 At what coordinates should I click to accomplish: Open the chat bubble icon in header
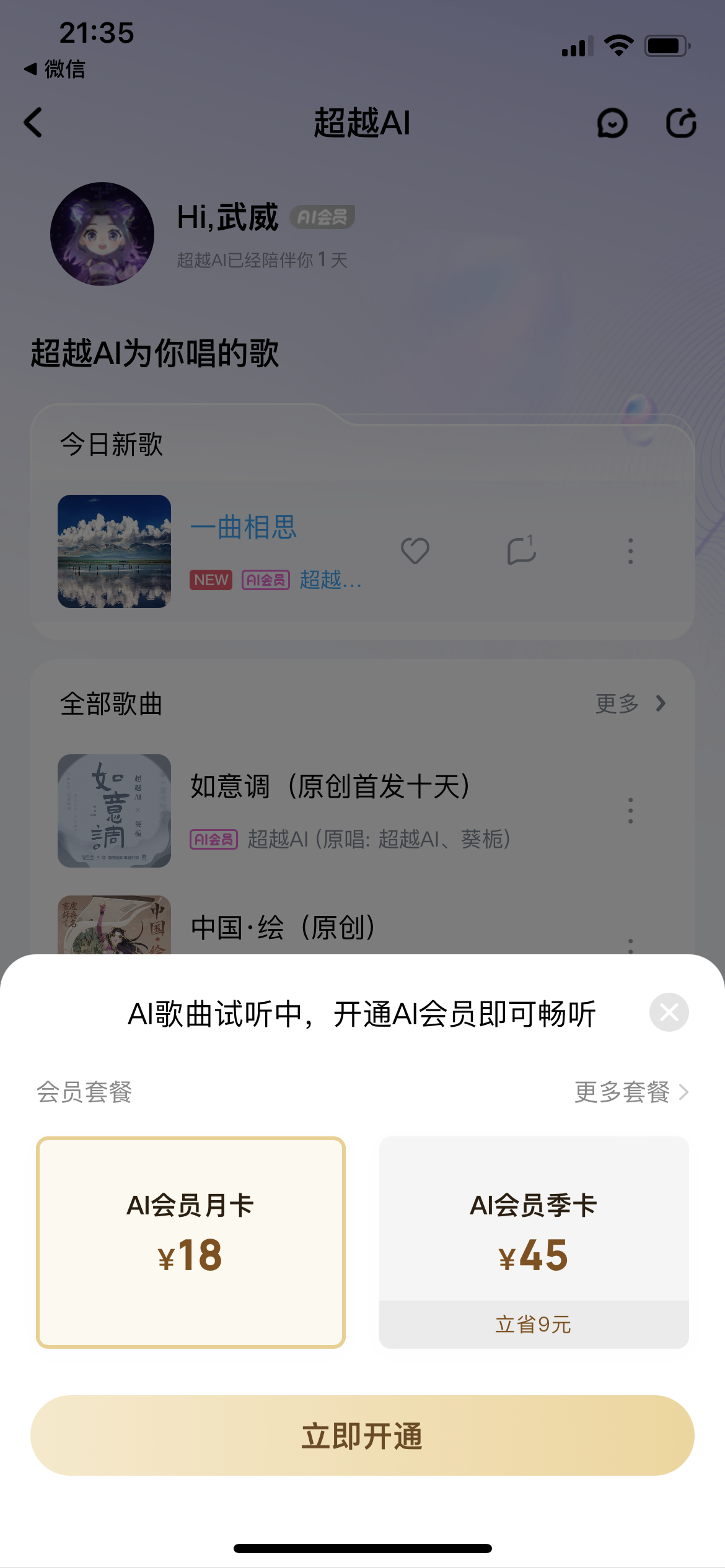click(x=612, y=123)
